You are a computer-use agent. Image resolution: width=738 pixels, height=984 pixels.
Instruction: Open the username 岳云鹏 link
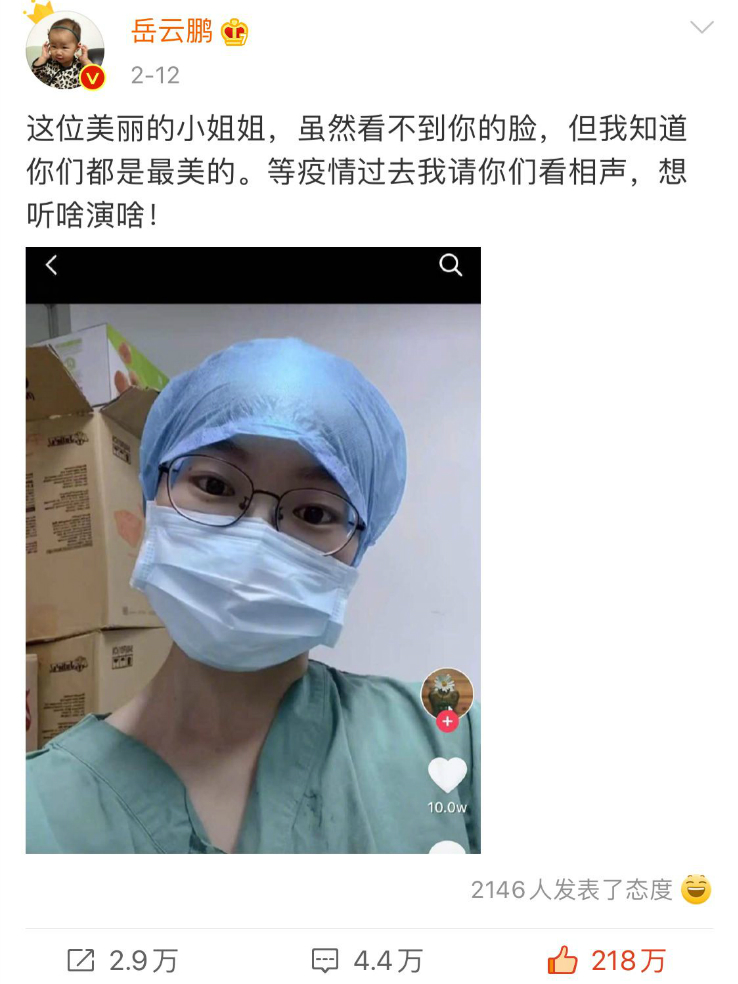point(172,32)
